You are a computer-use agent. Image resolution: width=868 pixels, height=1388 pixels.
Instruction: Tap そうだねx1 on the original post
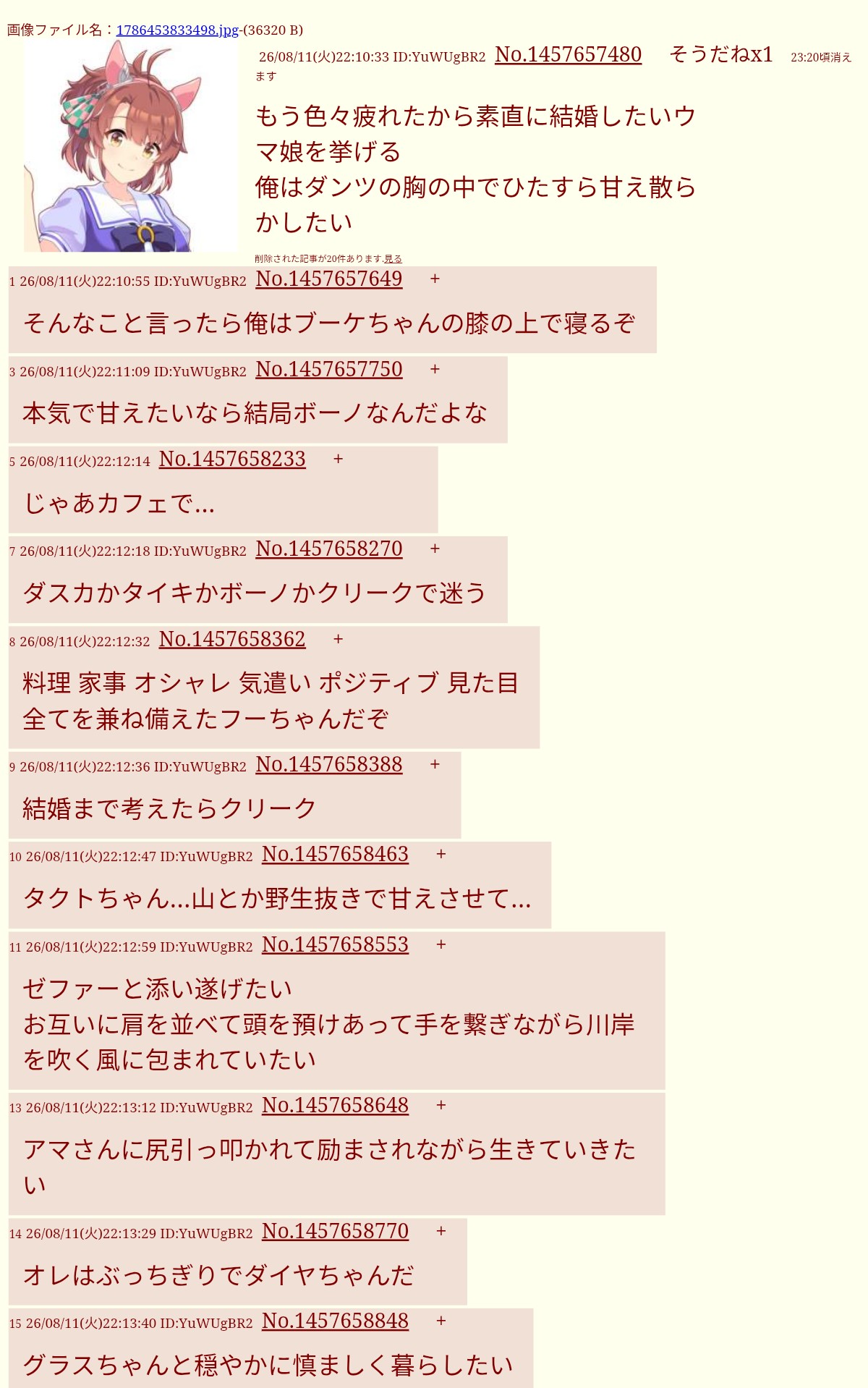720,54
